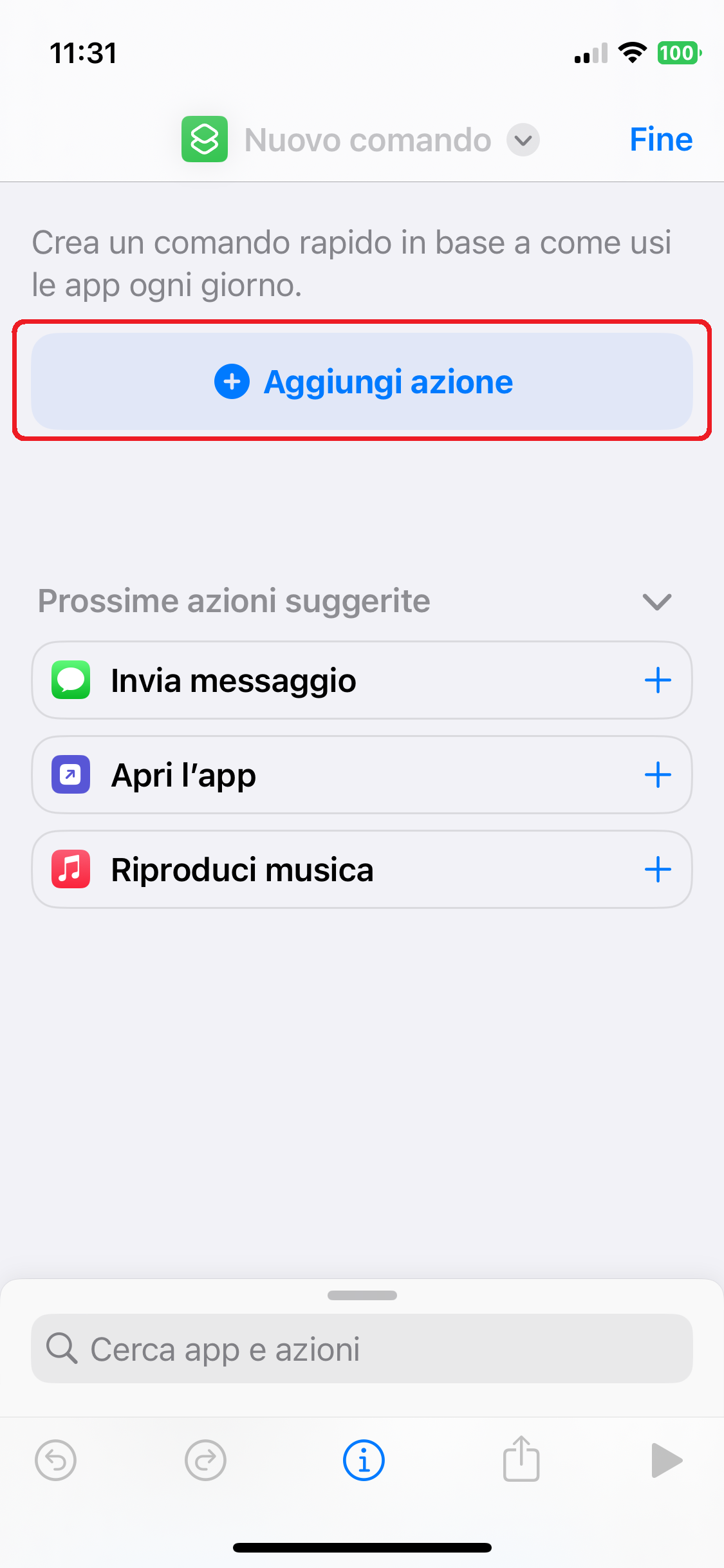Screen dimensions: 724x1568
Task: Share the shortcut via the share icon
Action: [x=521, y=1459]
